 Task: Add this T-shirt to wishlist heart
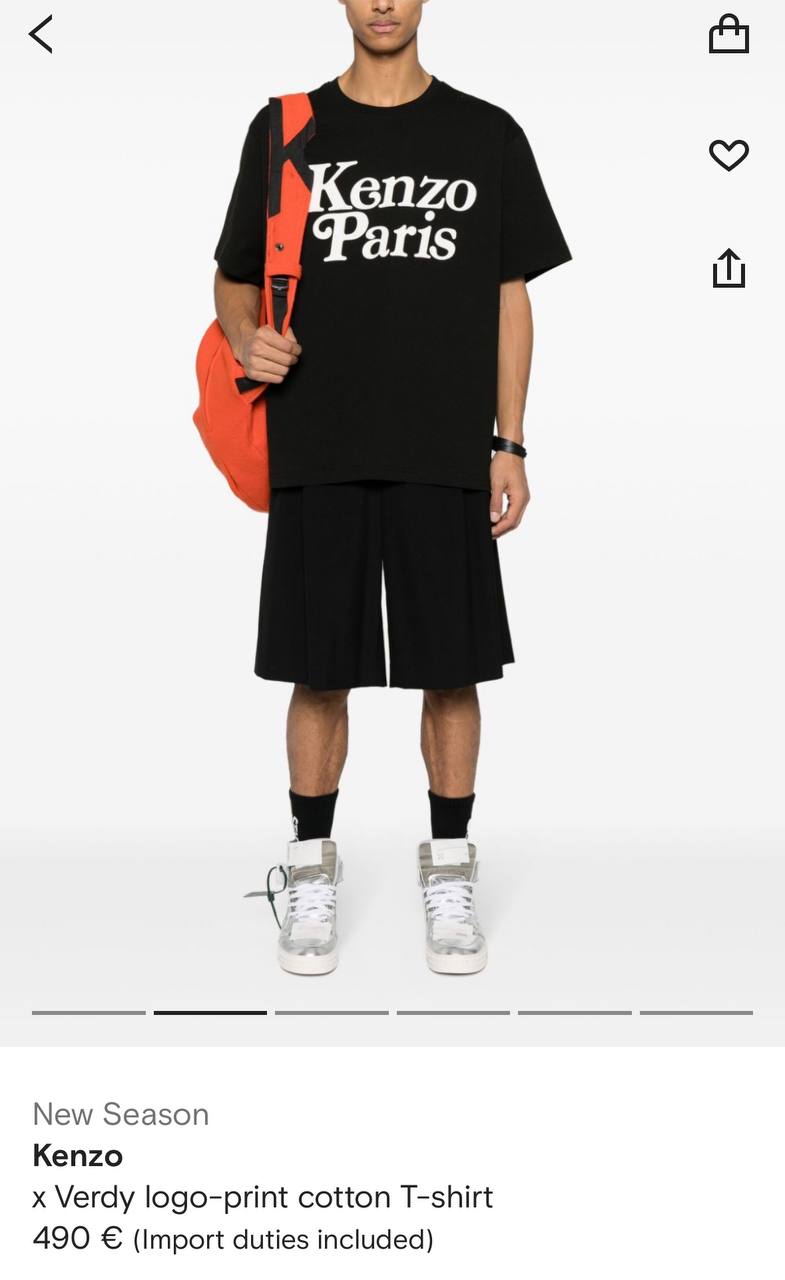[728, 155]
